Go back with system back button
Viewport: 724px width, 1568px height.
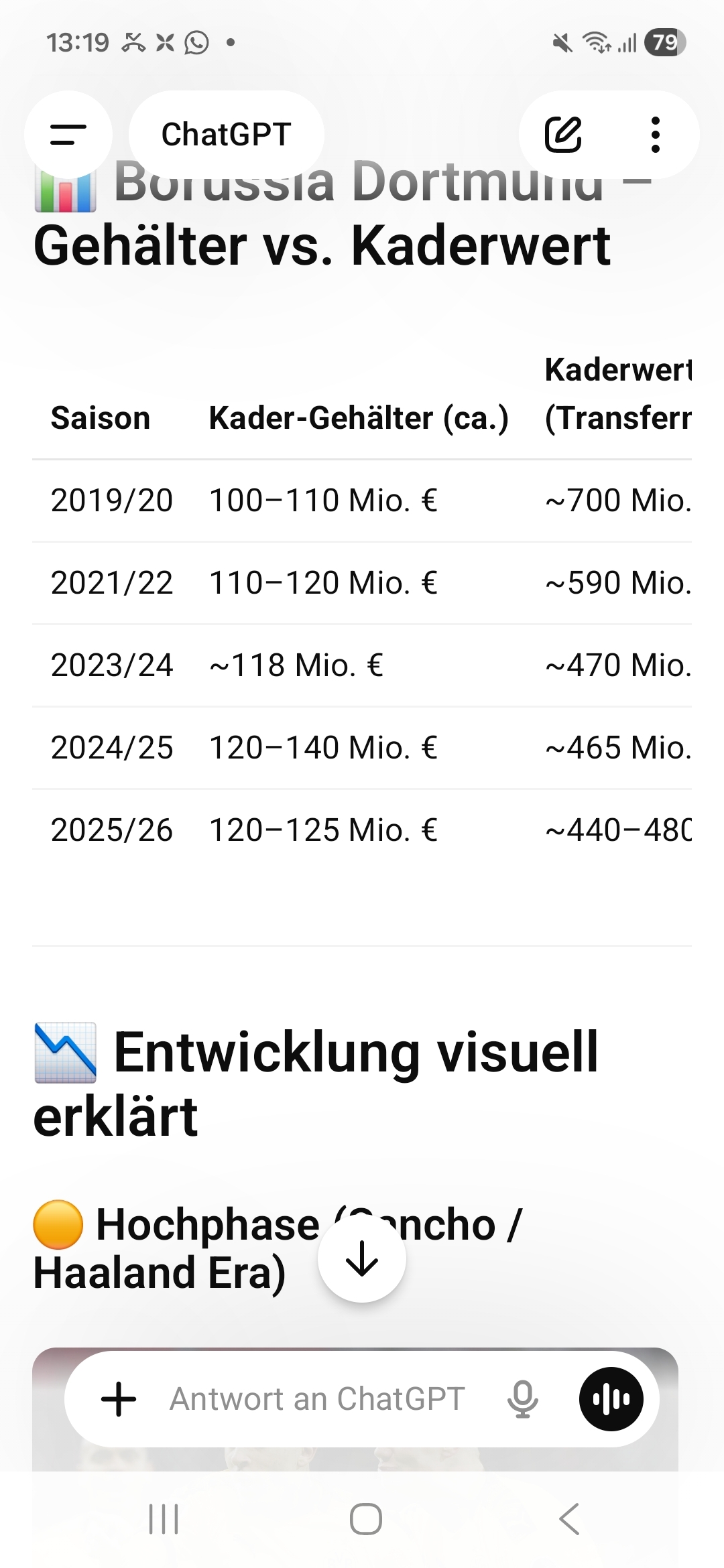point(569,1519)
